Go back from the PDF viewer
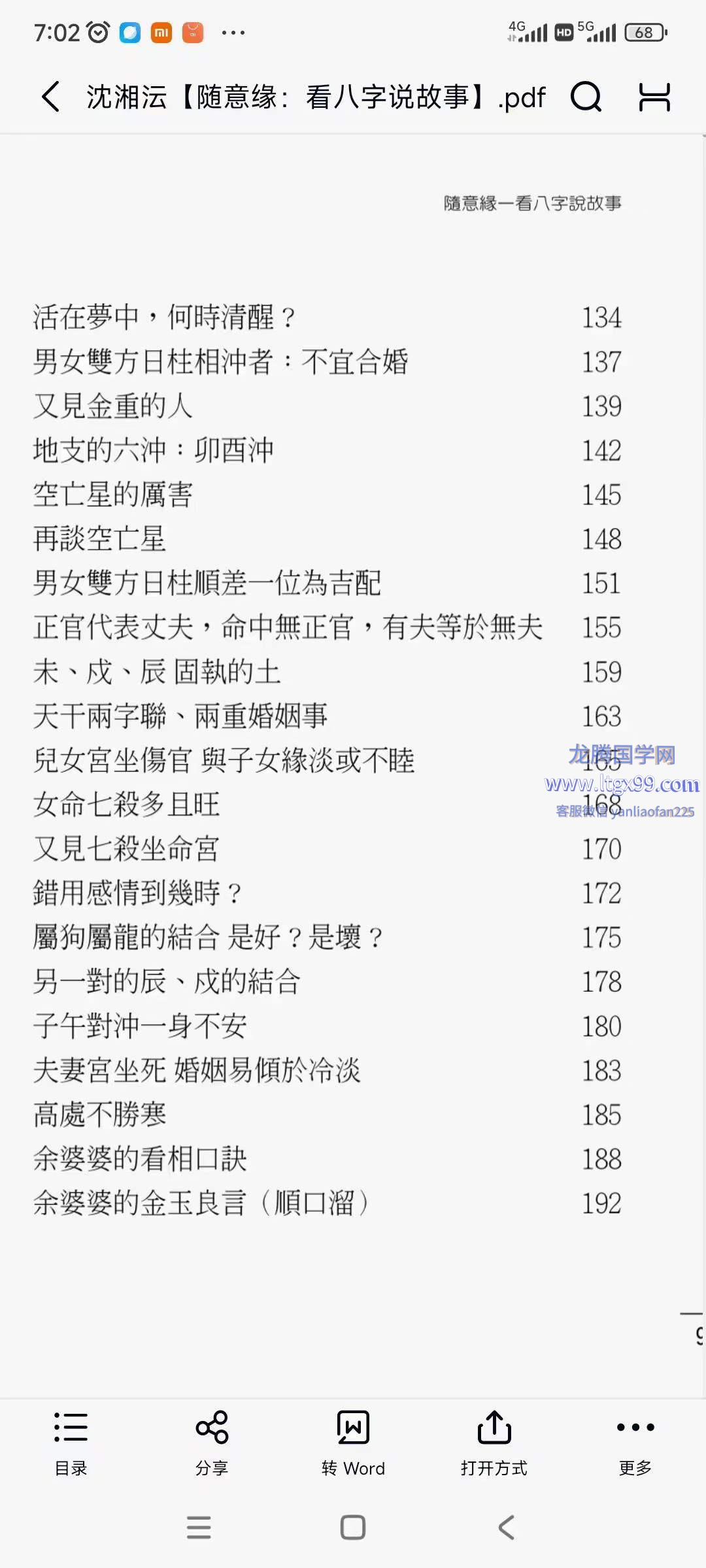Image resolution: width=706 pixels, height=1568 pixels. point(51,97)
